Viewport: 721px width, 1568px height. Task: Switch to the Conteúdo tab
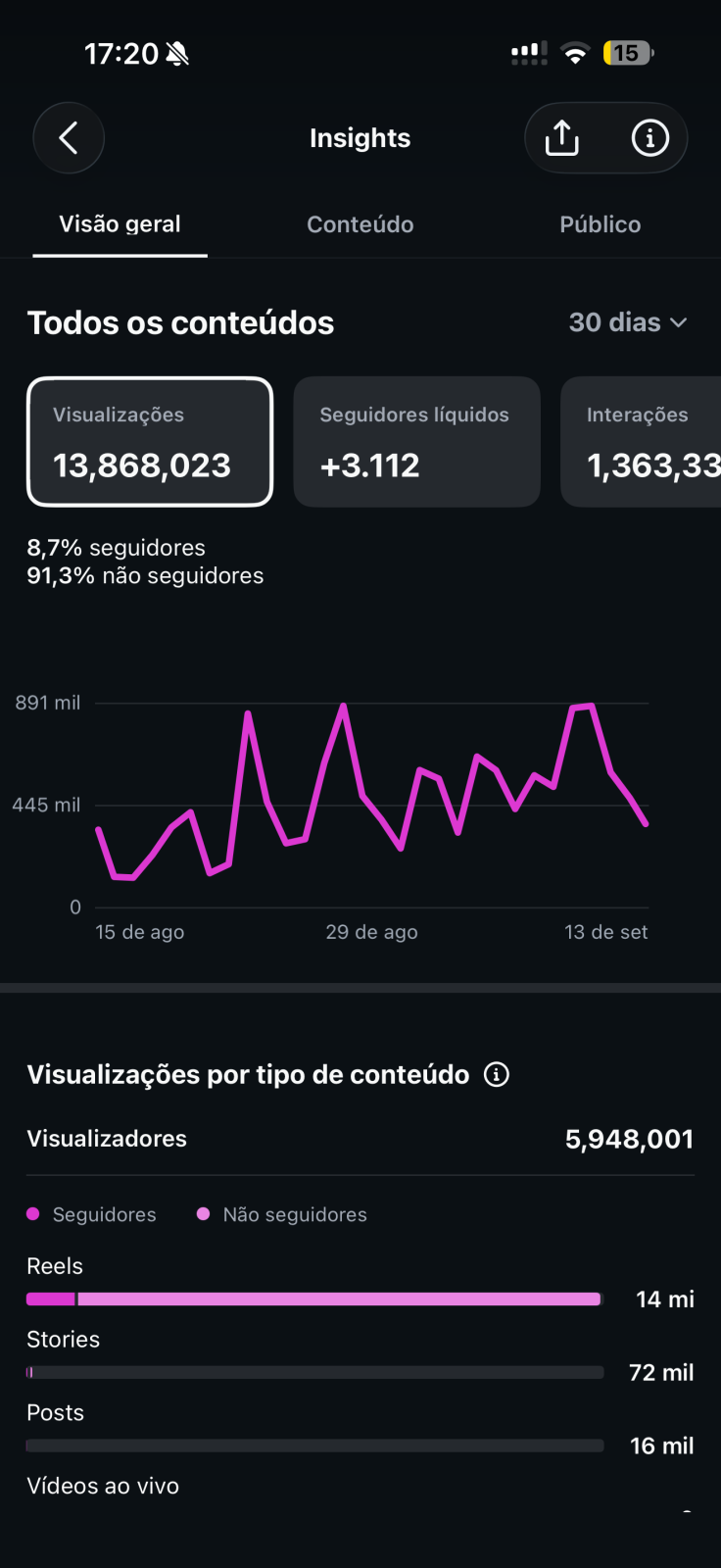[x=360, y=224]
